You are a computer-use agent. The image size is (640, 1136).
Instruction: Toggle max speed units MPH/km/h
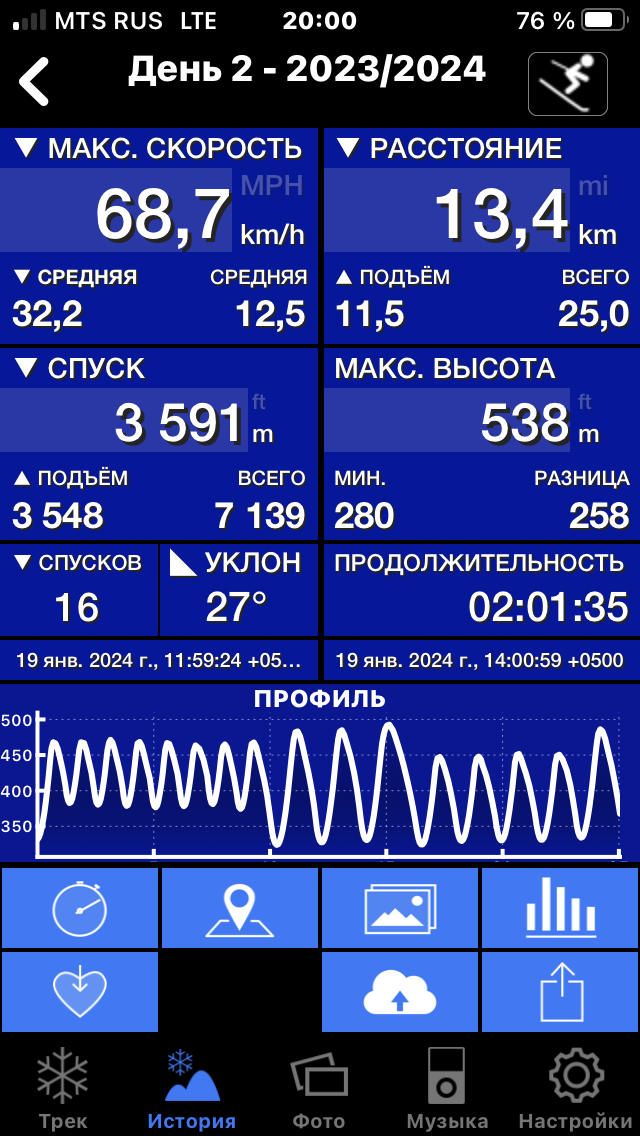272,210
